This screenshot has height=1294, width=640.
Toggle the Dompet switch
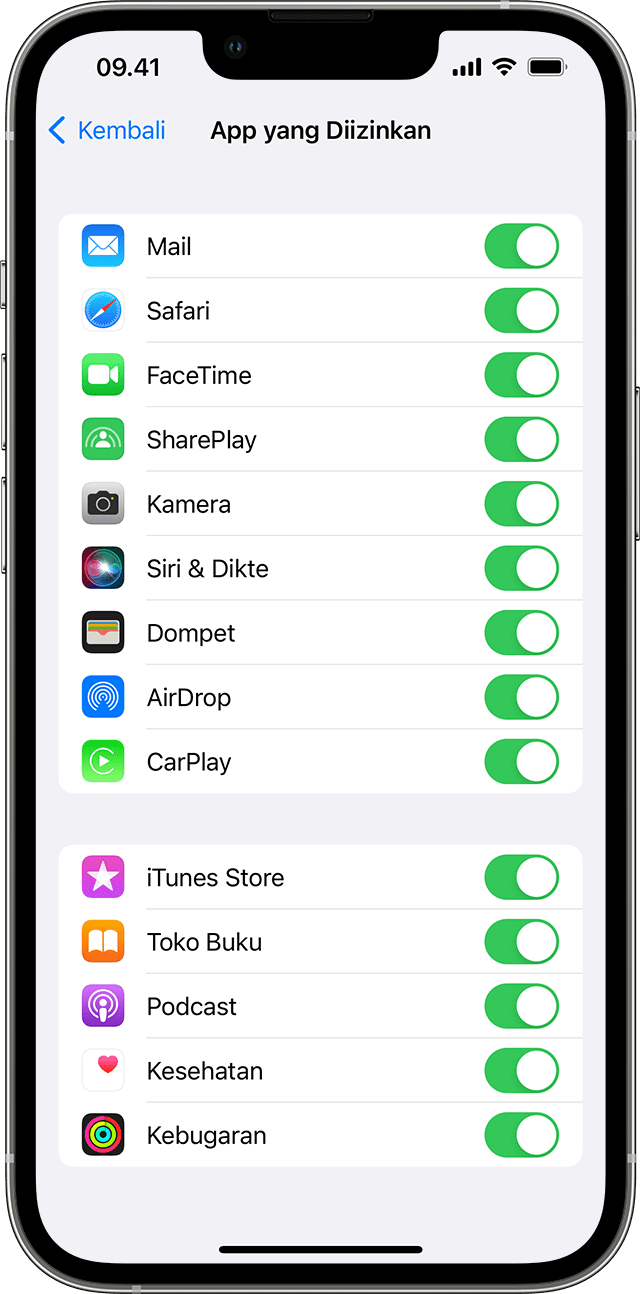[x=521, y=634]
